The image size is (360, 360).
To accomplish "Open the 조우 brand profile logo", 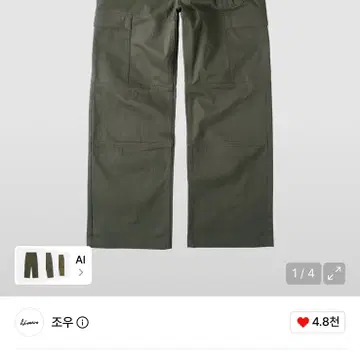I will tap(29, 322).
